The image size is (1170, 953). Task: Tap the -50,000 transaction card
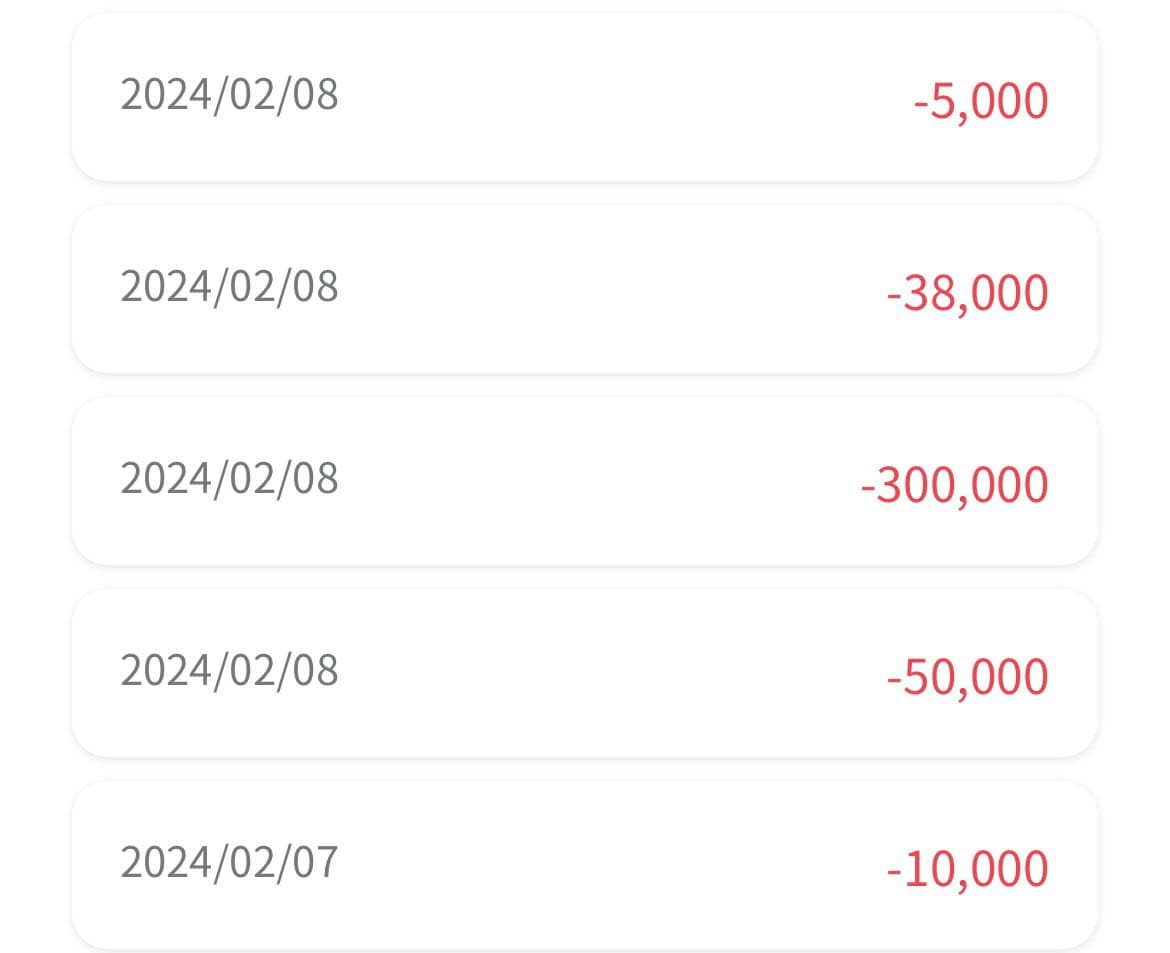point(585,674)
